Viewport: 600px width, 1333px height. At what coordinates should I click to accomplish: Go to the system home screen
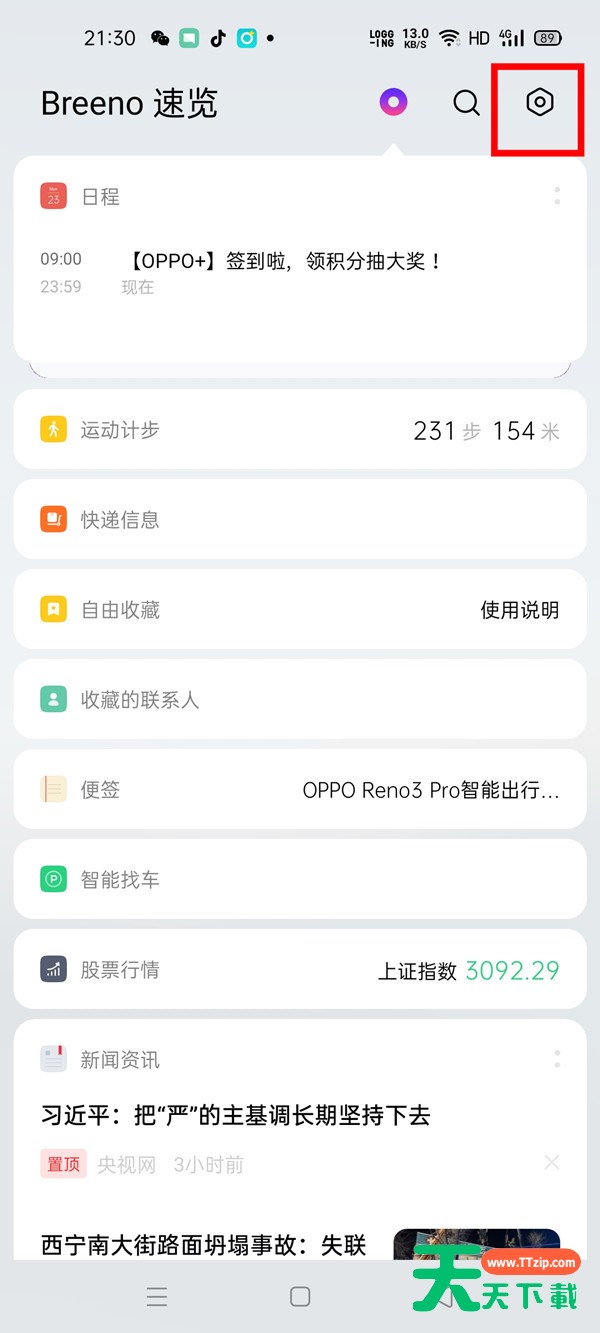(x=300, y=1297)
